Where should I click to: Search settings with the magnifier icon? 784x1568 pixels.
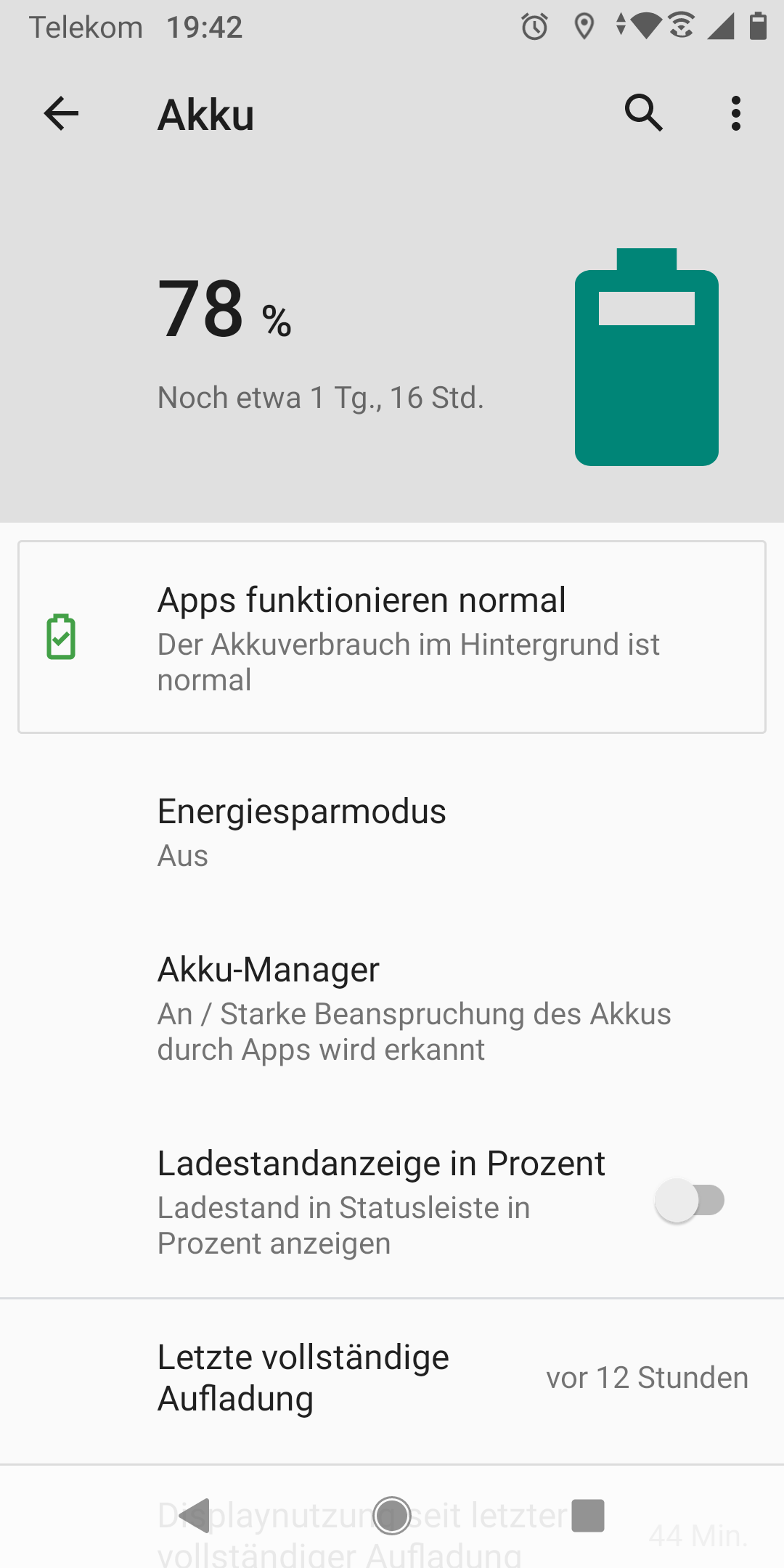(x=643, y=113)
